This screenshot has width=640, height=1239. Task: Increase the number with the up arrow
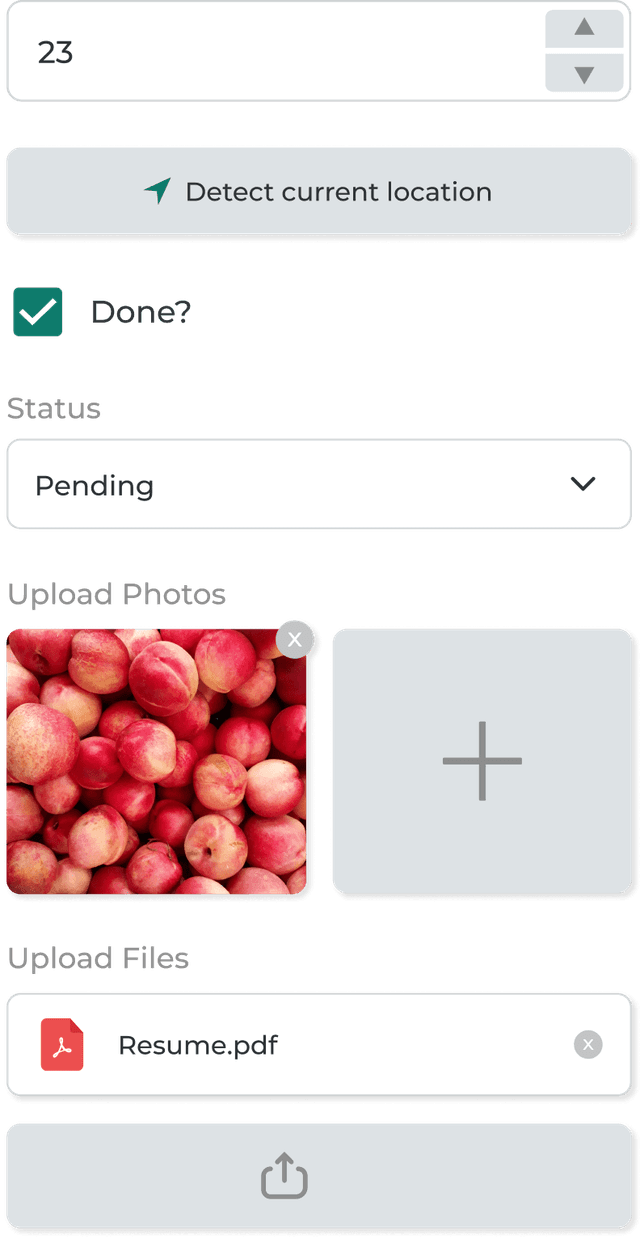[584, 28]
